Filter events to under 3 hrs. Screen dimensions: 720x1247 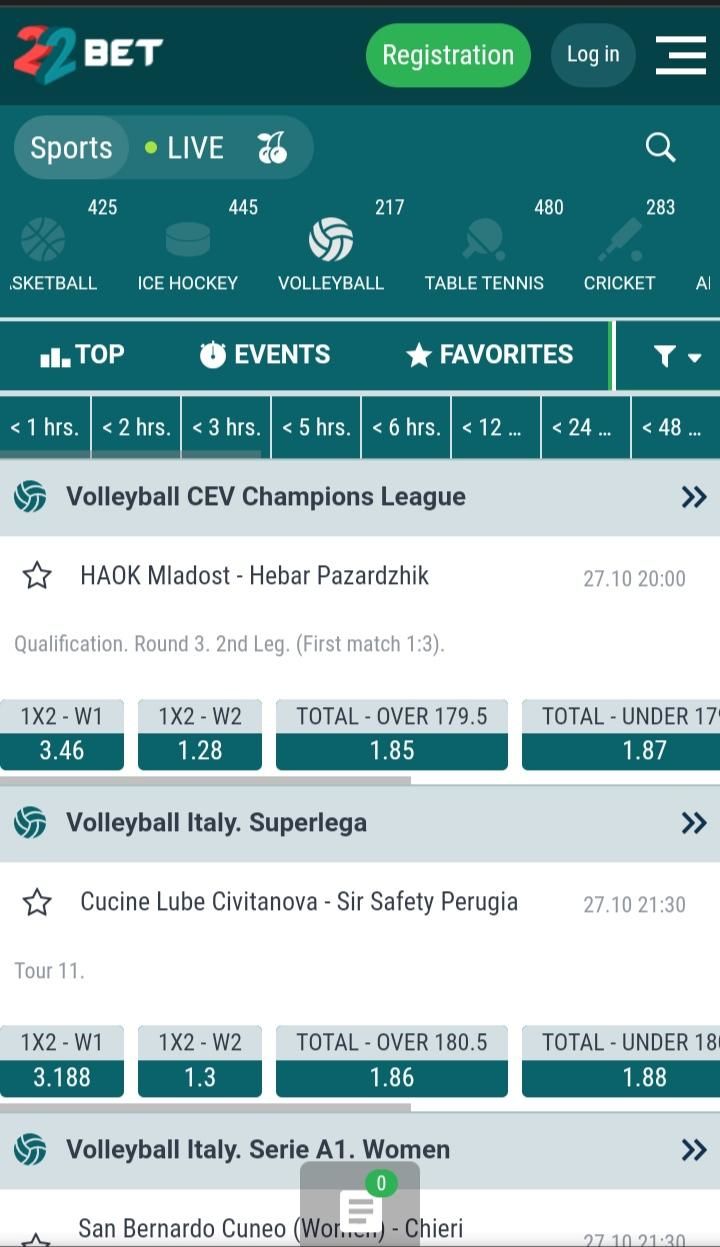(x=226, y=427)
